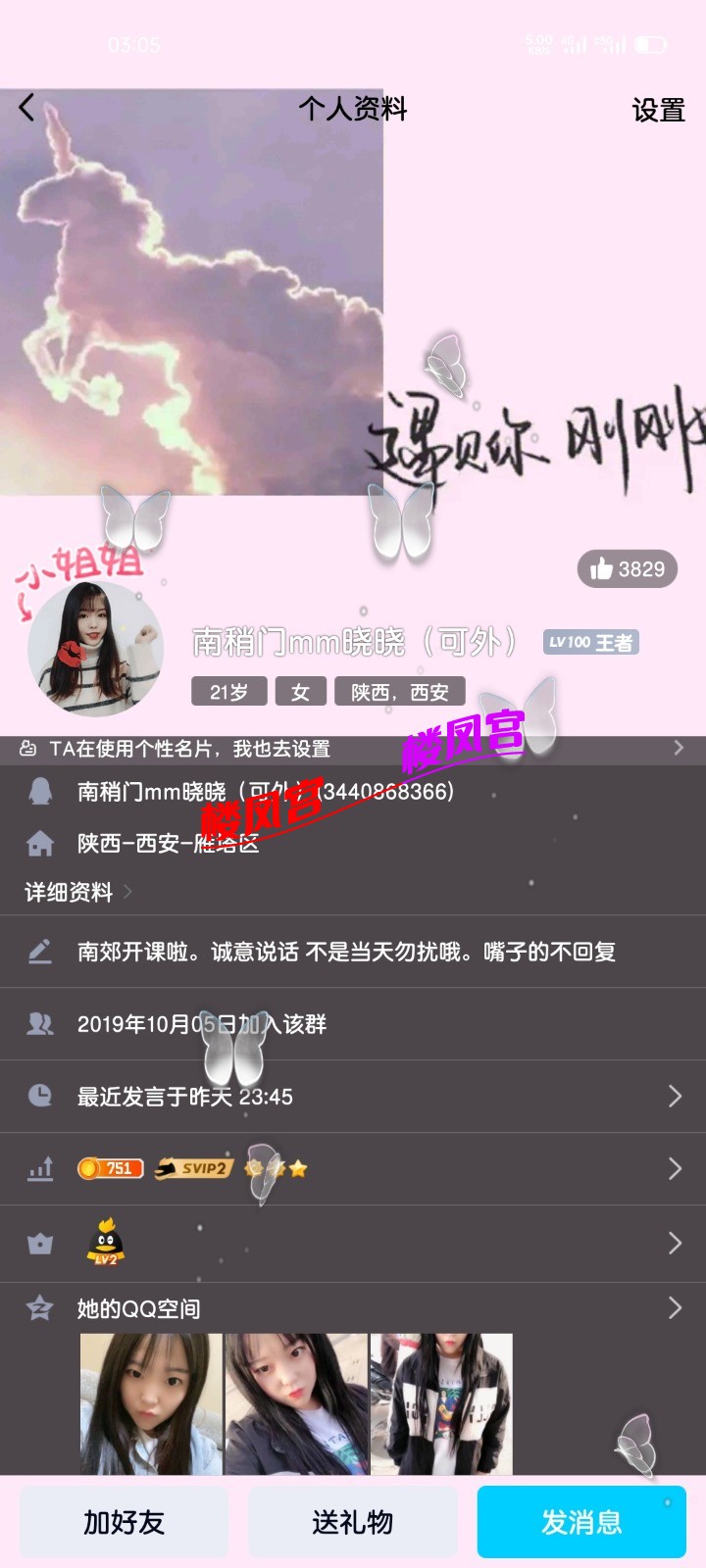Viewport: 706px width, 1568px height.
Task: Open TA在使用个性名片 card settings row
Action: click(353, 749)
